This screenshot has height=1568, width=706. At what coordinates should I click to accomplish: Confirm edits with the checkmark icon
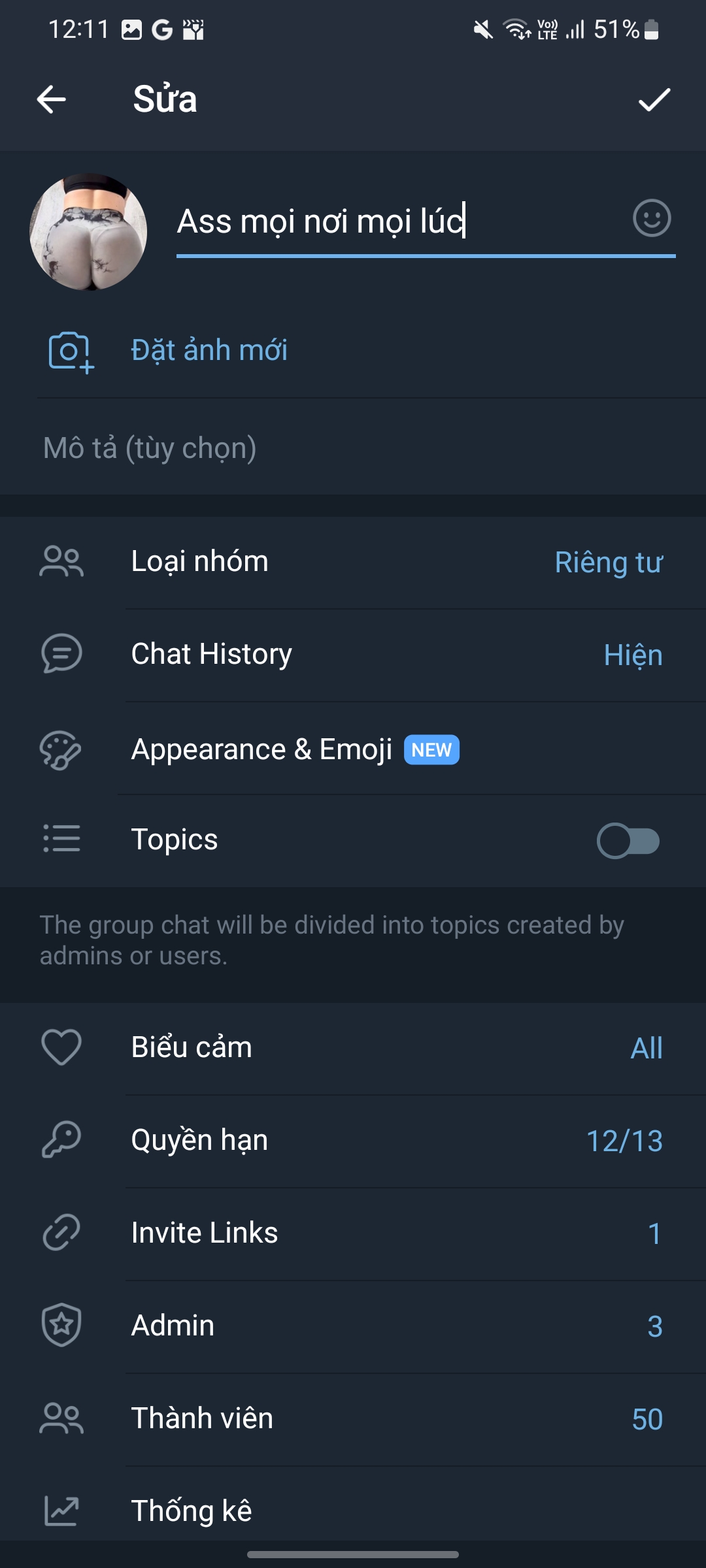coord(654,99)
